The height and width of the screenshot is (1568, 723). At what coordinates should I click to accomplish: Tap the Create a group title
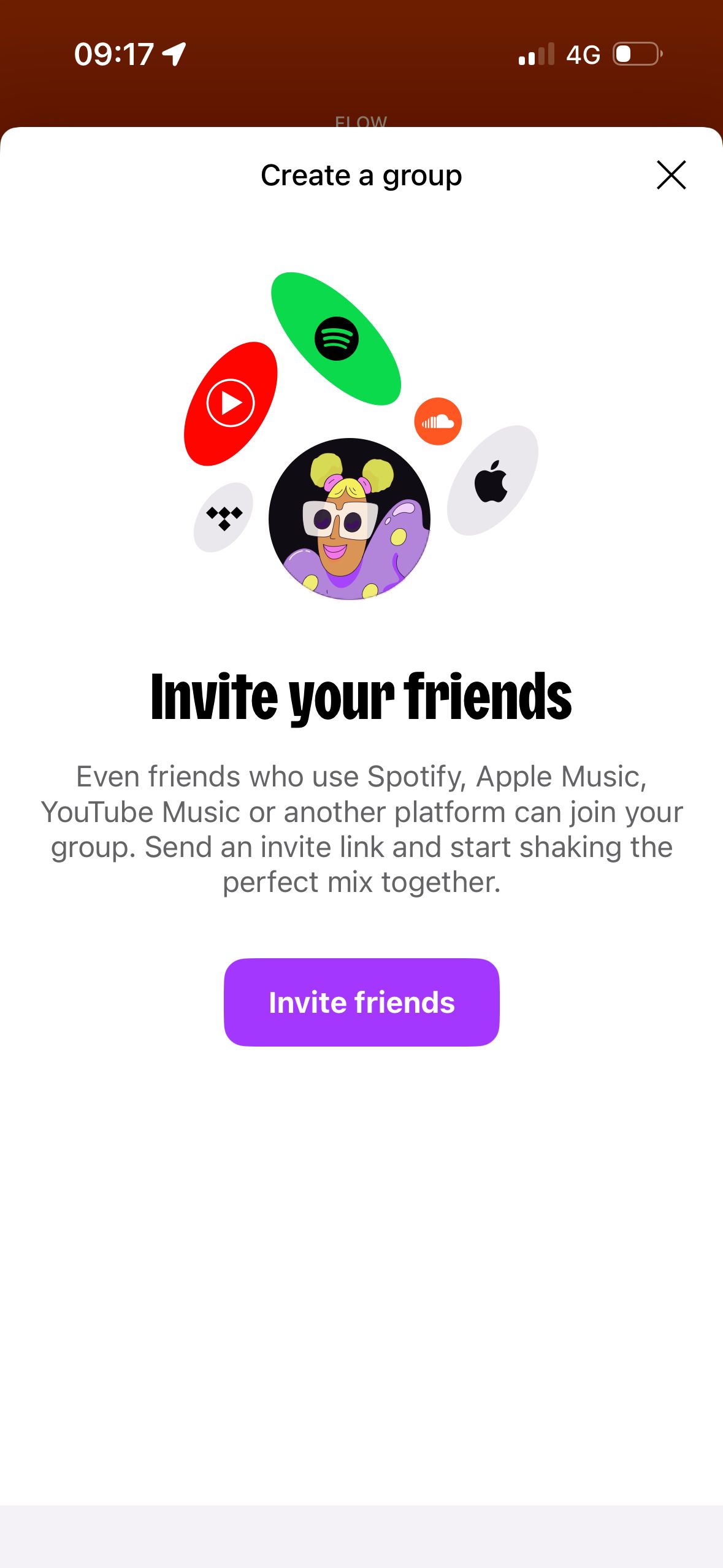coord(361,175)
